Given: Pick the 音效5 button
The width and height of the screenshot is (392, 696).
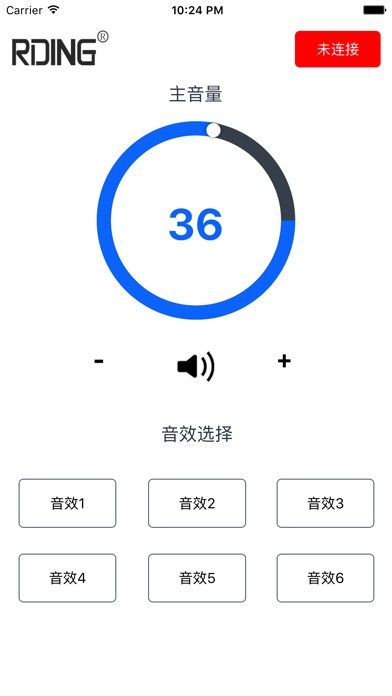Looking at the screenshot, I should click(197, 578).
